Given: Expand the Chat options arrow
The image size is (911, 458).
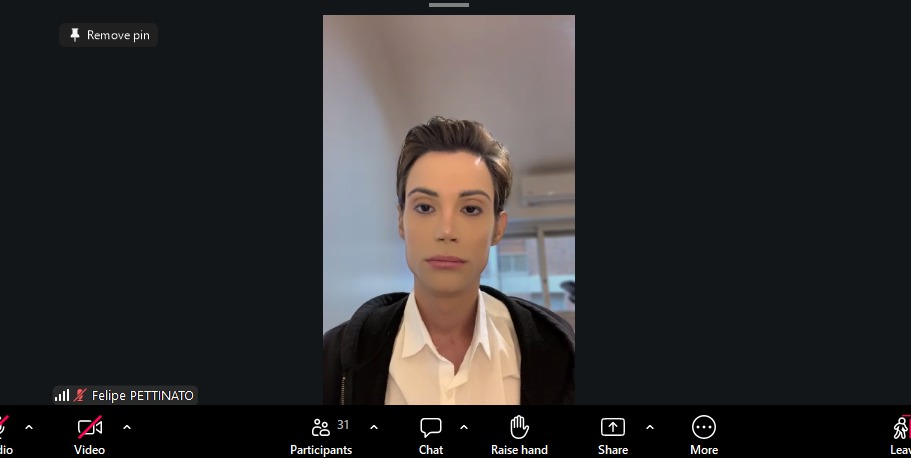Looking at the screenshot, I should 464,427.
